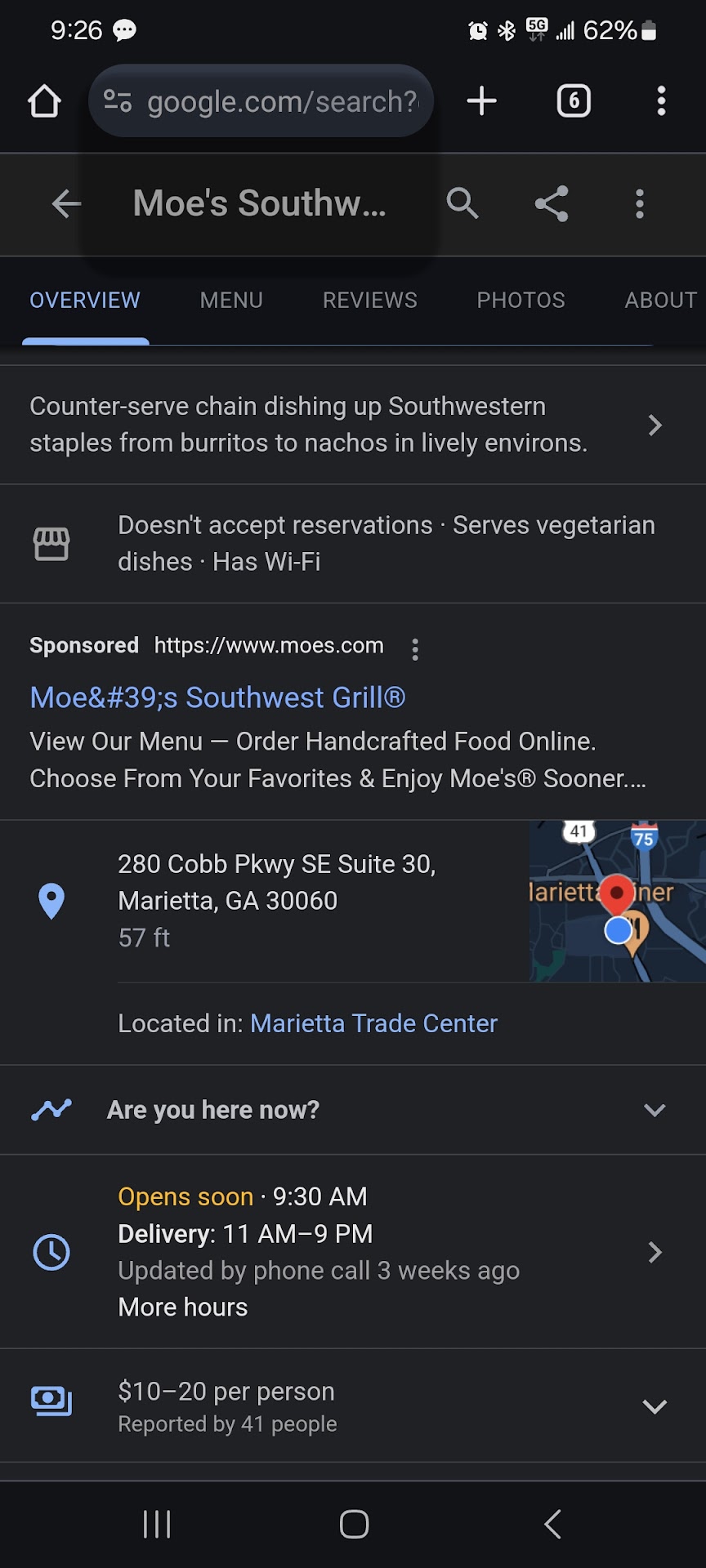
Task: Switch to the Menu tab
Action: pyautogui.click(x=231, y=301)
